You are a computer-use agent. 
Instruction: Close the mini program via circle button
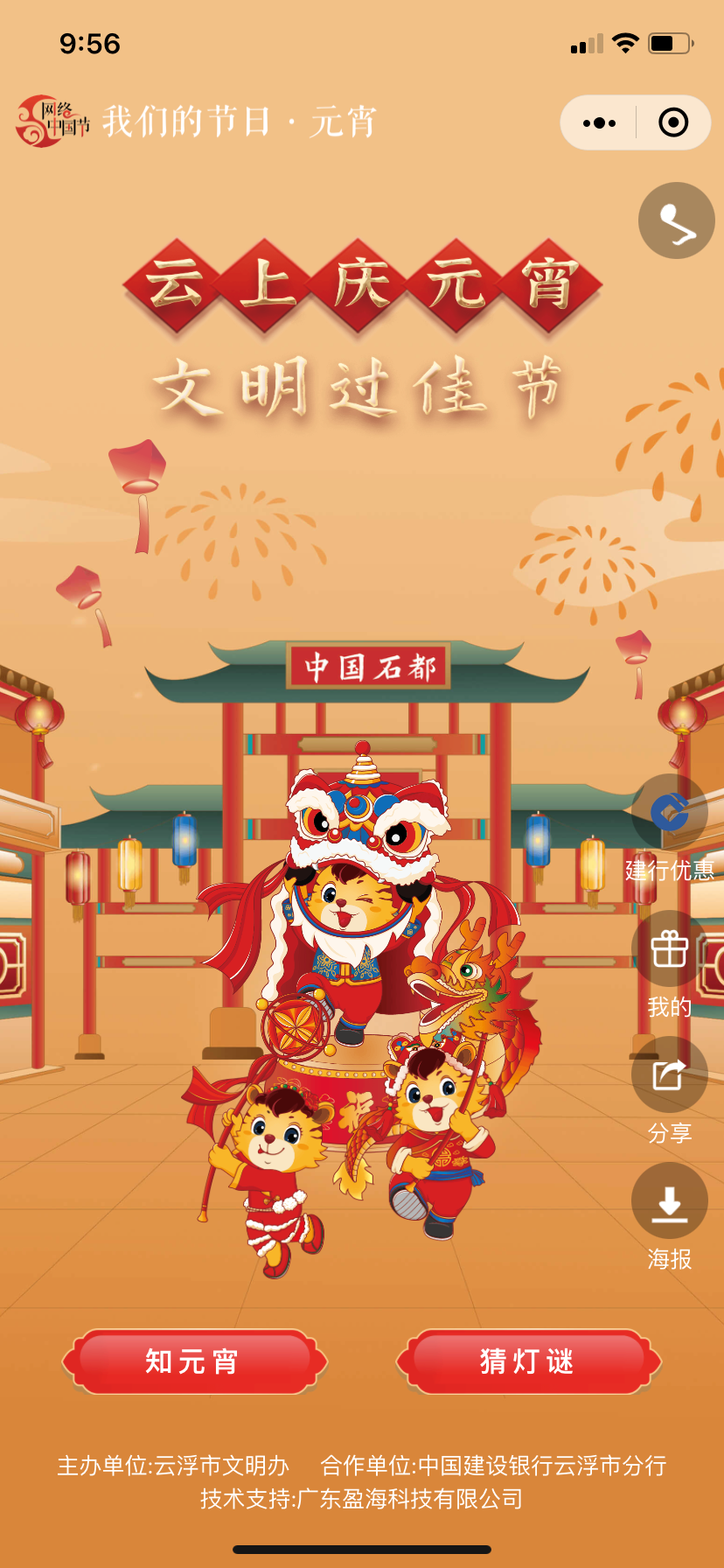672,122
